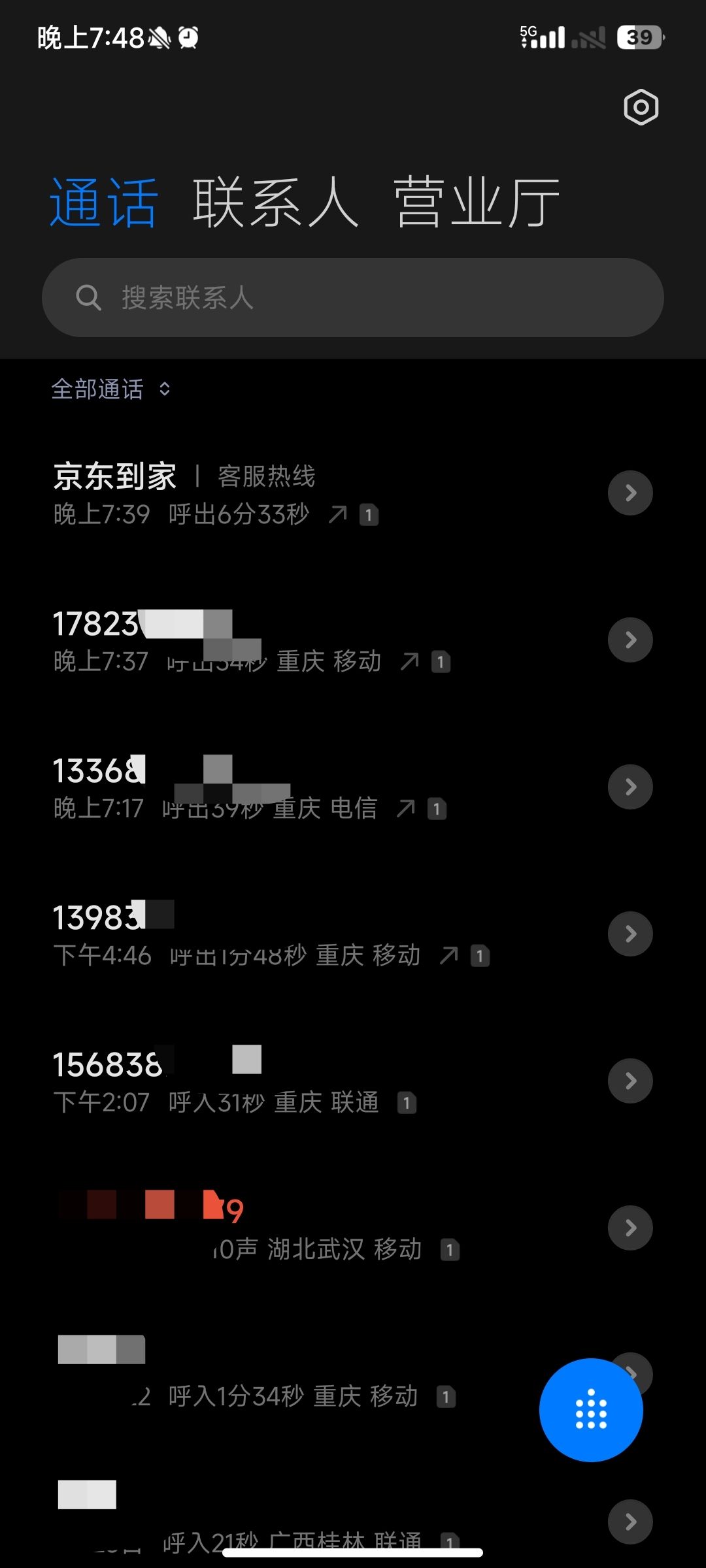
Task: Select the 通话 tab
Action: [x=103, y=203]
